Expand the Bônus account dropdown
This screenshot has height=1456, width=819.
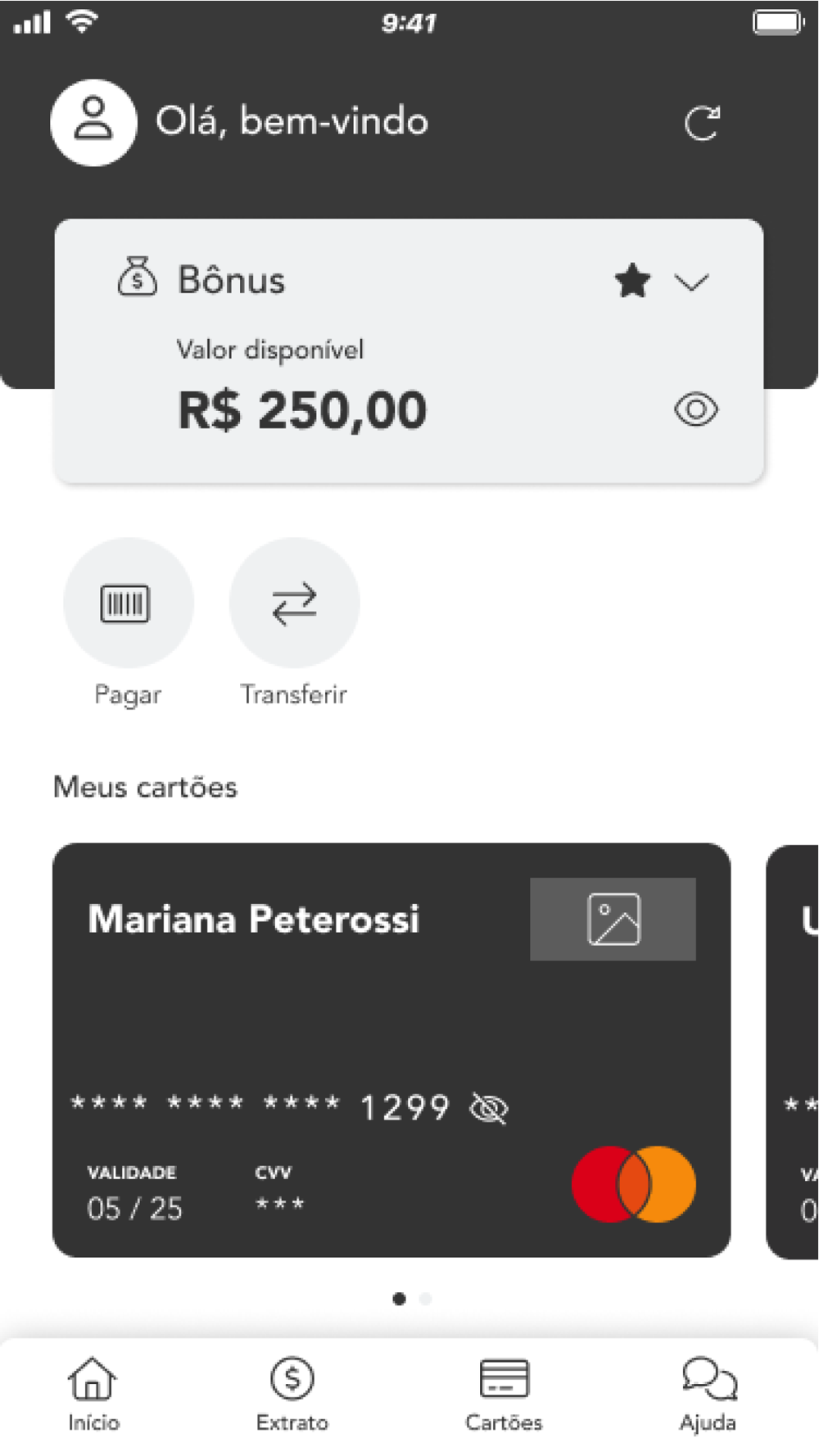tap(692, 283)
